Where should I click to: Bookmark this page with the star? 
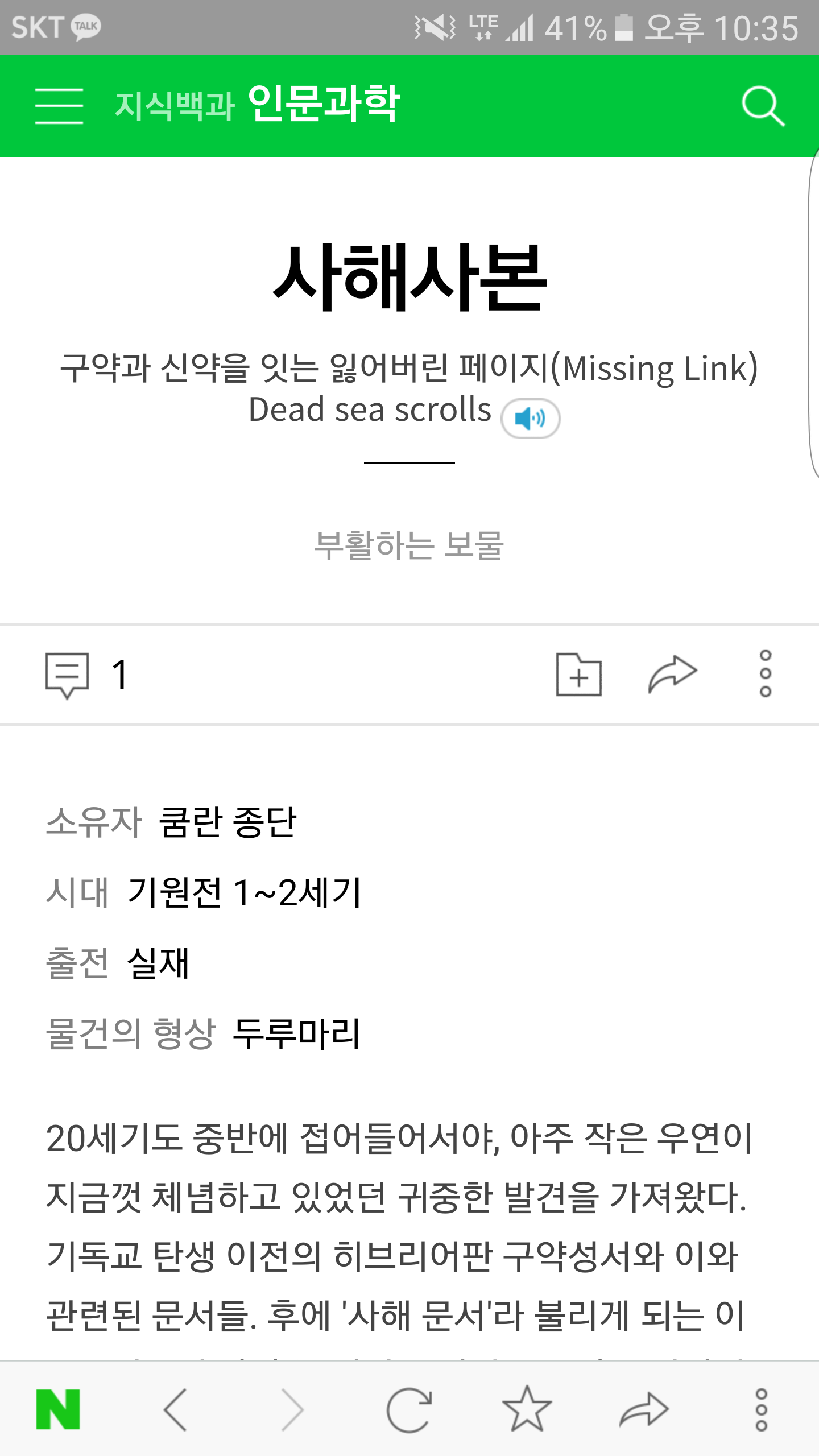click(x=527, y=1409)
